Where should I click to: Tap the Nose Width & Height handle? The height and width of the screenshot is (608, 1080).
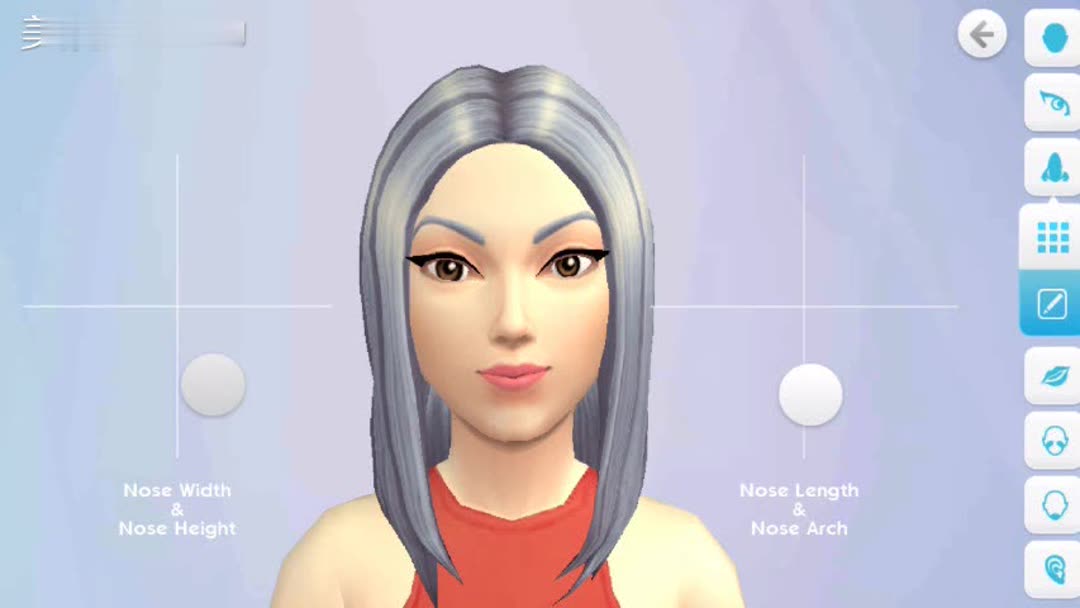213,385
